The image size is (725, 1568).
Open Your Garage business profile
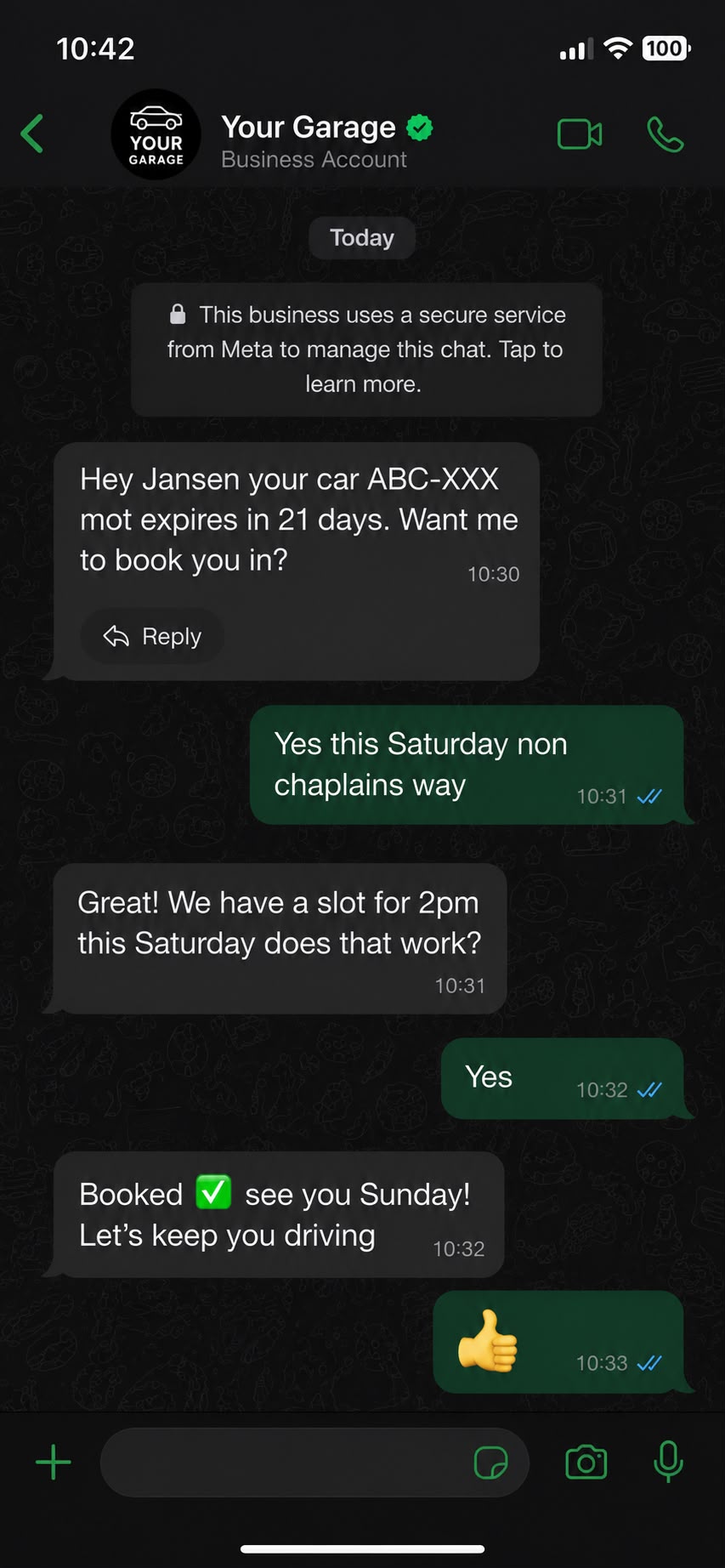314,141
